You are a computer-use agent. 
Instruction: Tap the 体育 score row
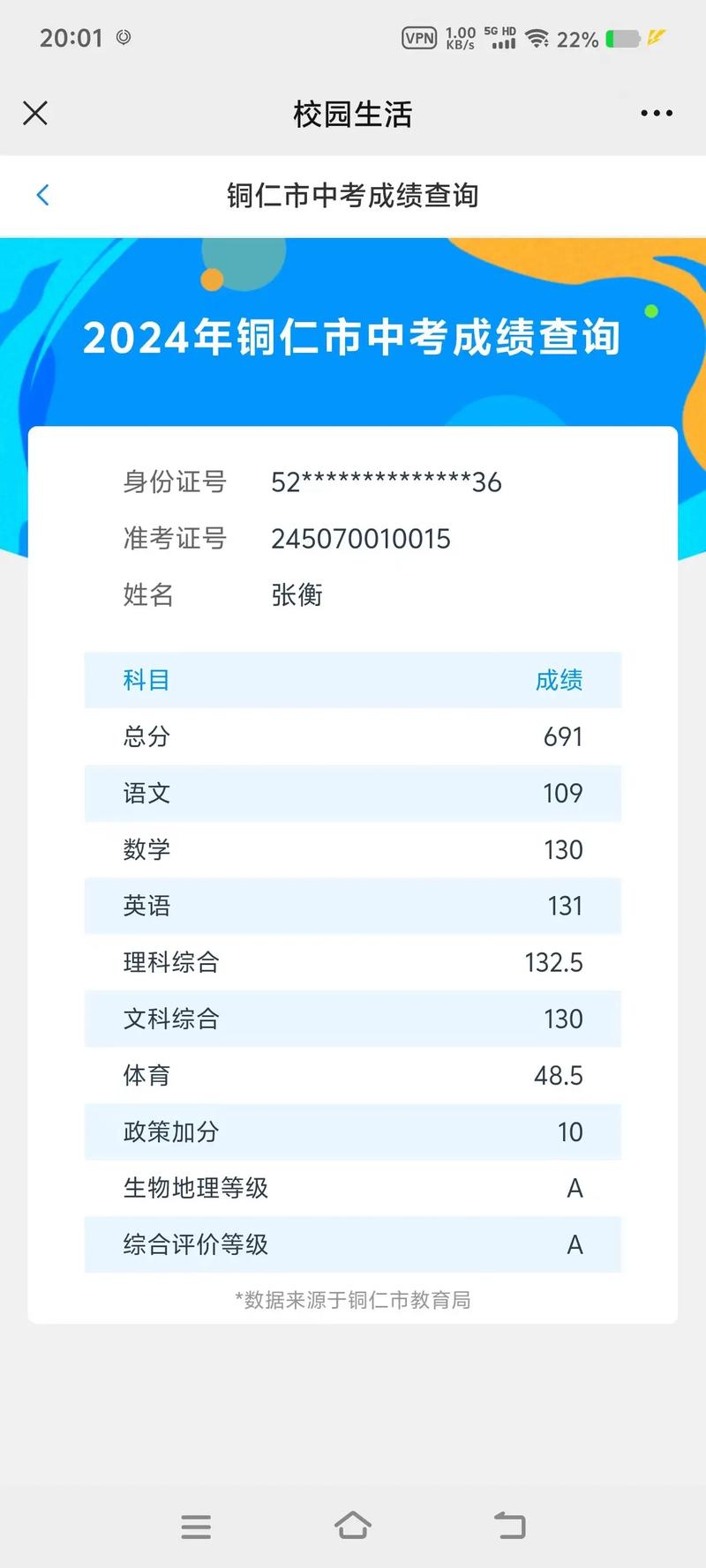tap(353, 1075)
